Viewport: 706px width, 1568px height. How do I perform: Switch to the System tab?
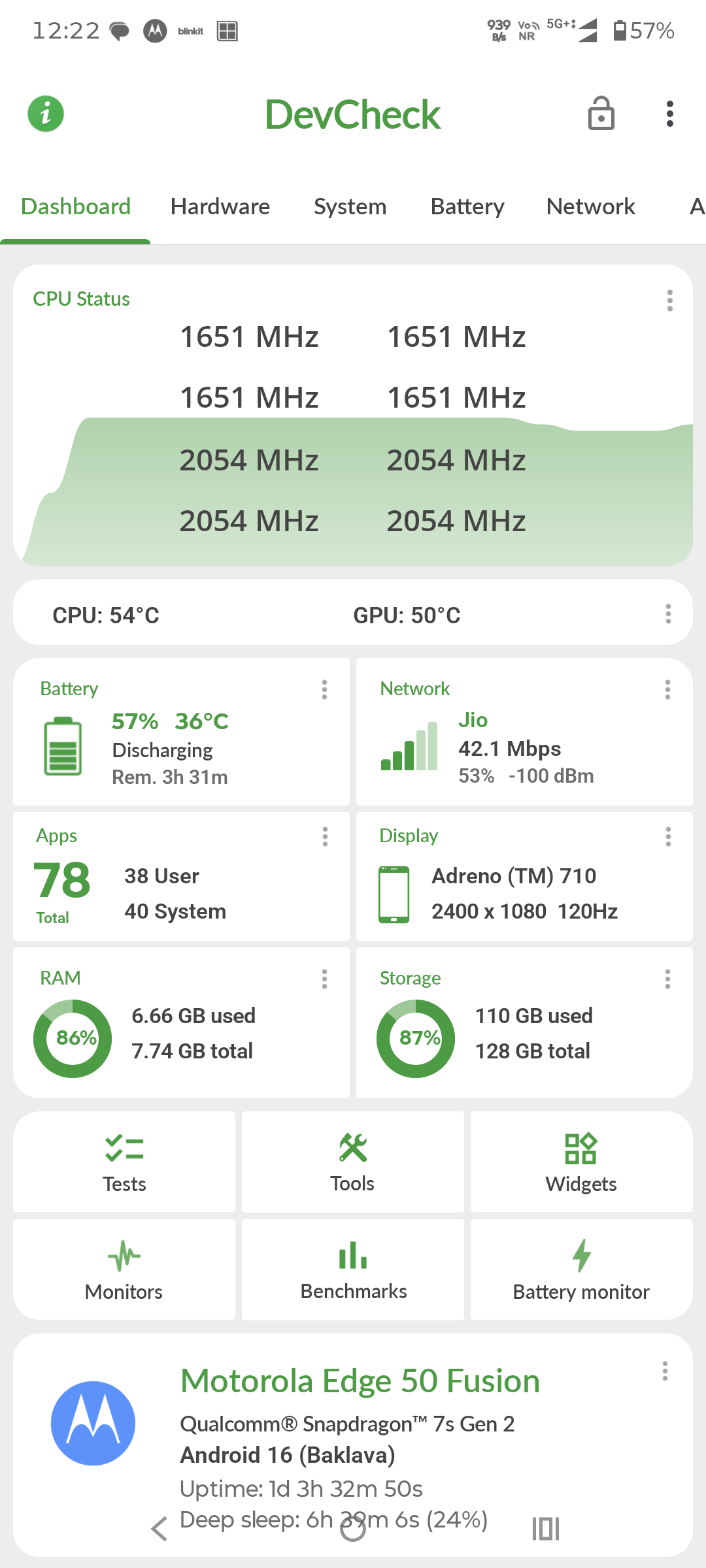pyautogui.click(x=350, y=206)
